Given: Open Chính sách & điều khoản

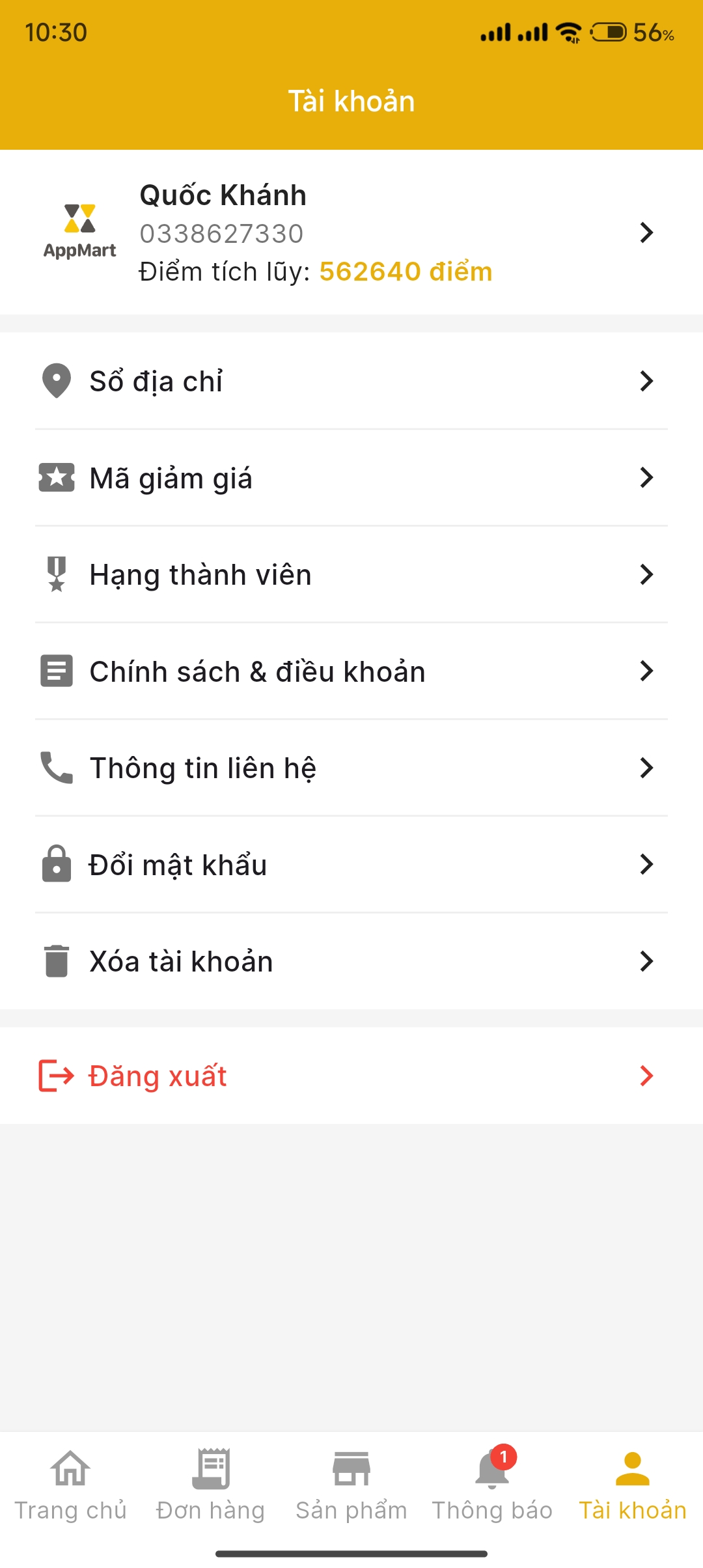Looking at the screenshot, I should click(x=351, y=671).
